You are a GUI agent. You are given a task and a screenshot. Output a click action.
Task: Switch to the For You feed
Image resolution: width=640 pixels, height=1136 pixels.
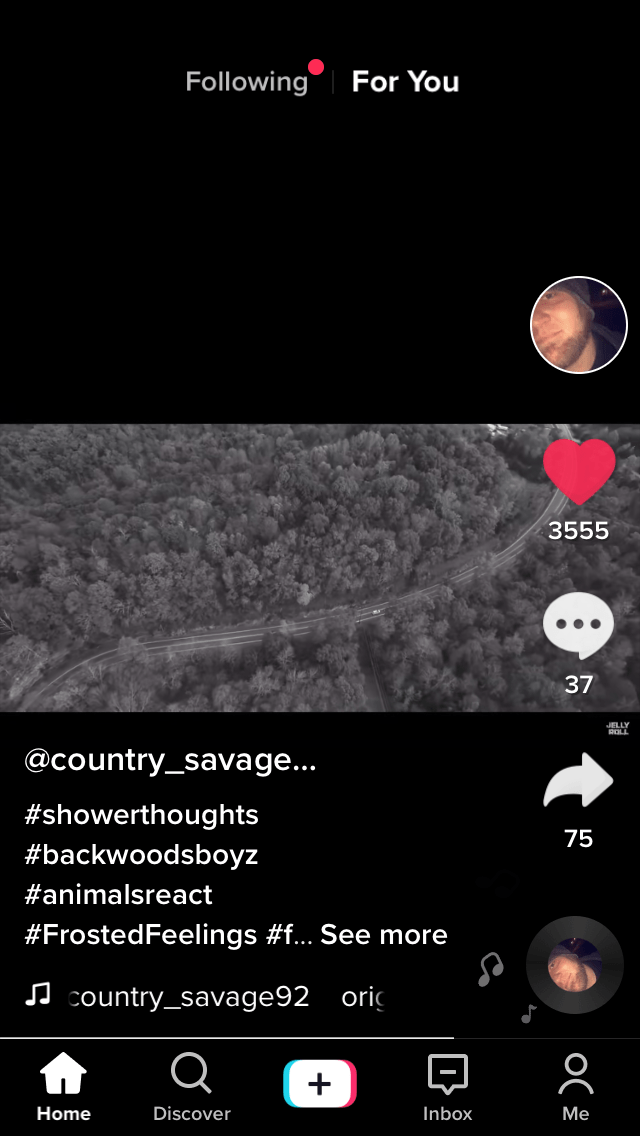(405, 82)
